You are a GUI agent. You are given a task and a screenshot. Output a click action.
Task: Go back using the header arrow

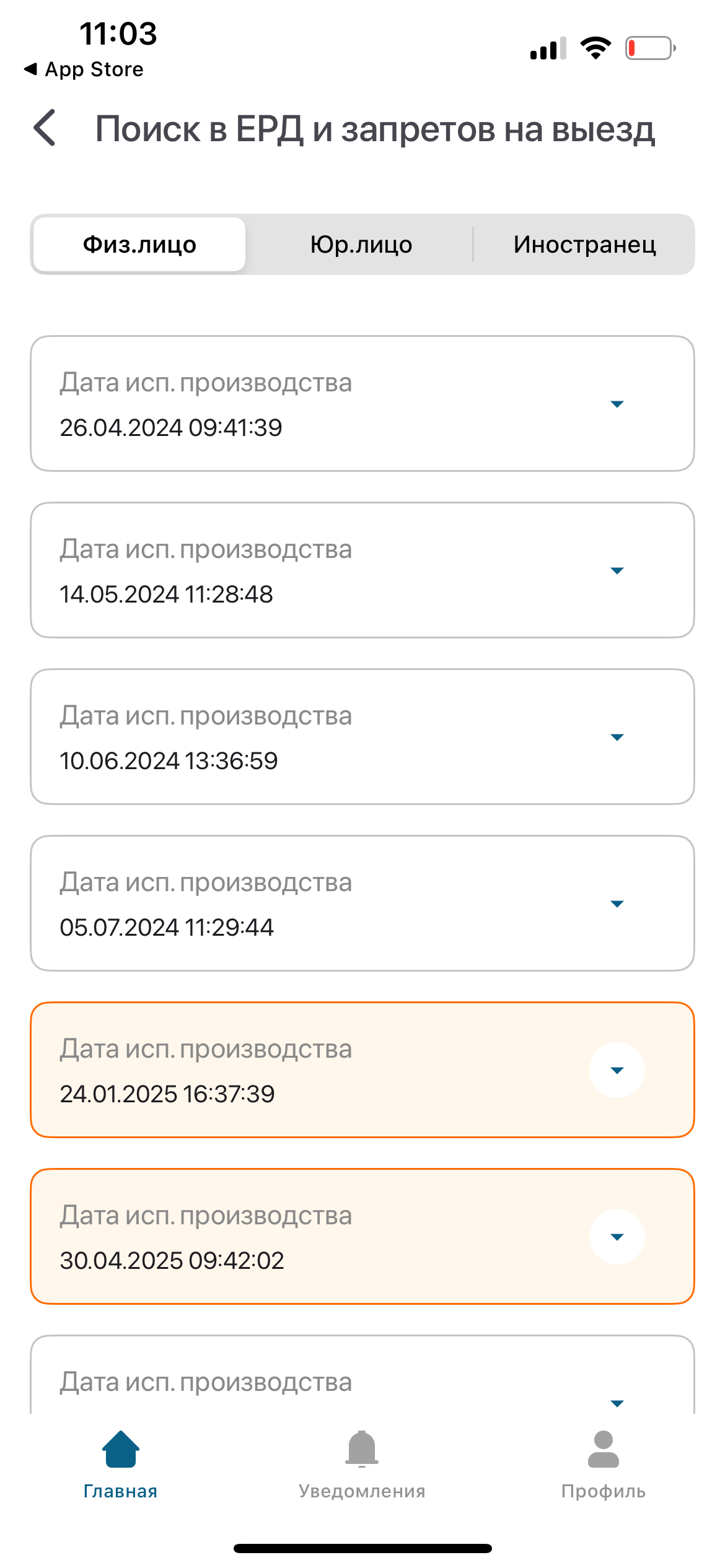45,128
